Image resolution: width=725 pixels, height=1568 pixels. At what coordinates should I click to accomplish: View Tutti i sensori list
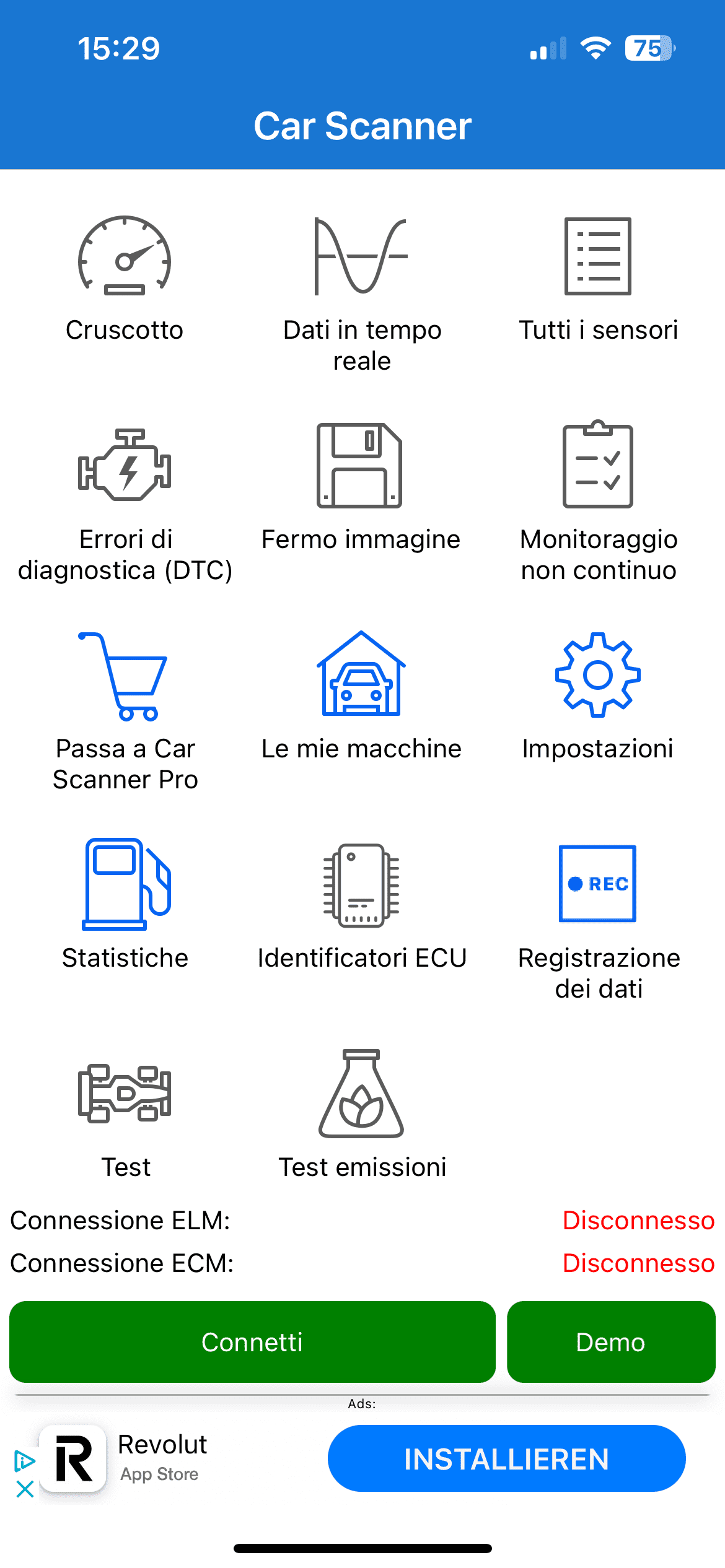[598, 279]
